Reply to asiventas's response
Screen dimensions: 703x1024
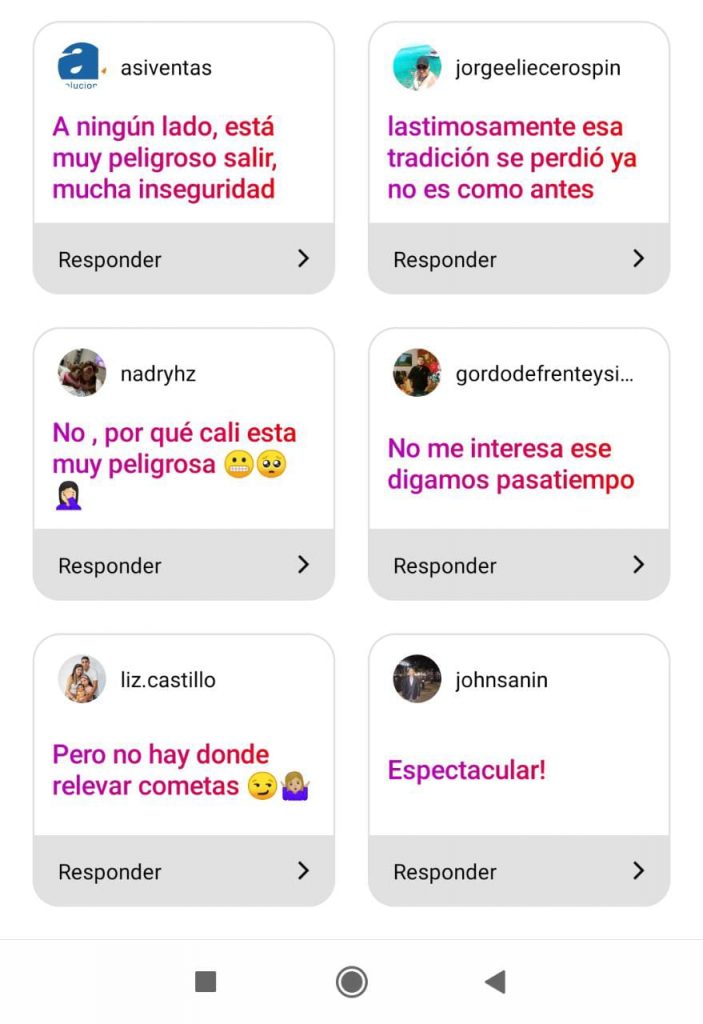[183, 259]
